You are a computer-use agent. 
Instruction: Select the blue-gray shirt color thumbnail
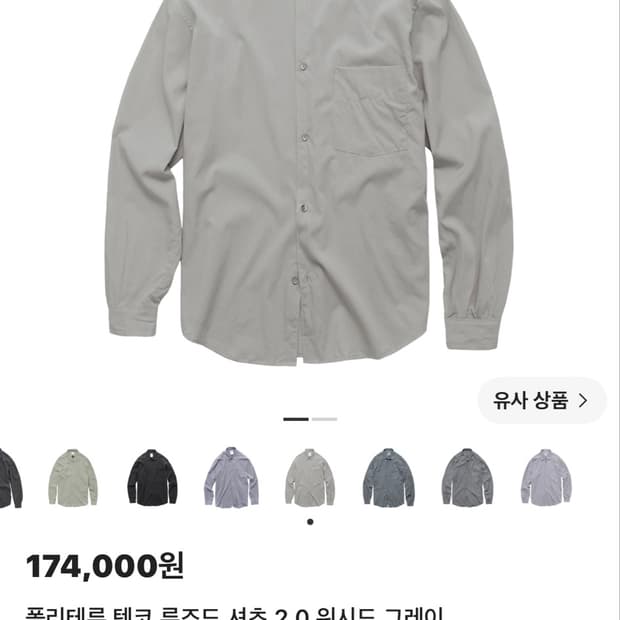pos(389,477)
